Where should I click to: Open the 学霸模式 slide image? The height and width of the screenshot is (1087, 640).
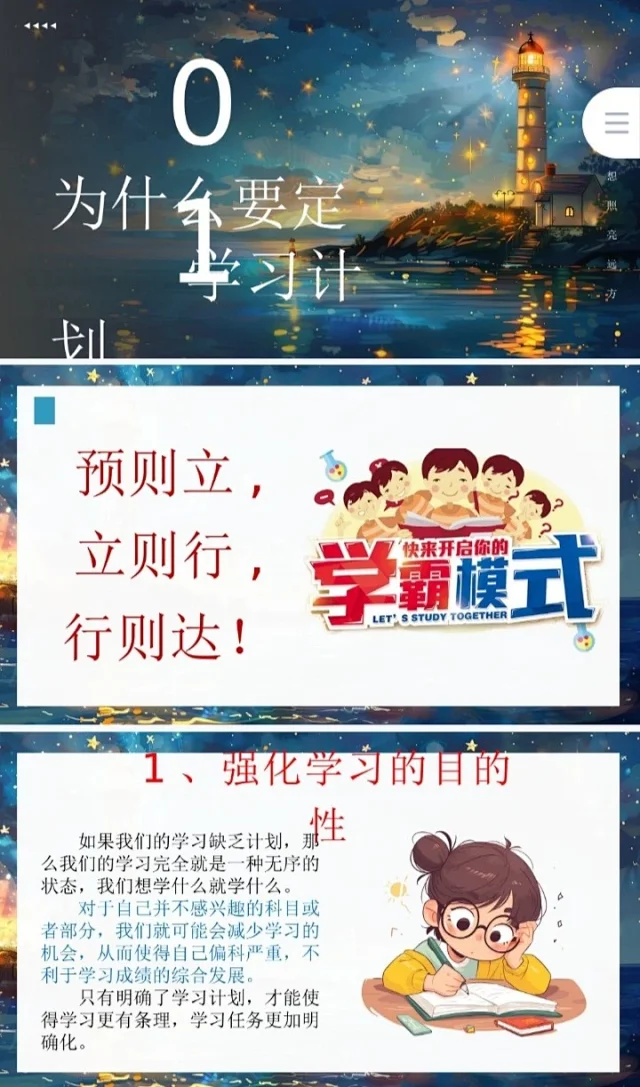pyautogui.click(x=318, y=545)
